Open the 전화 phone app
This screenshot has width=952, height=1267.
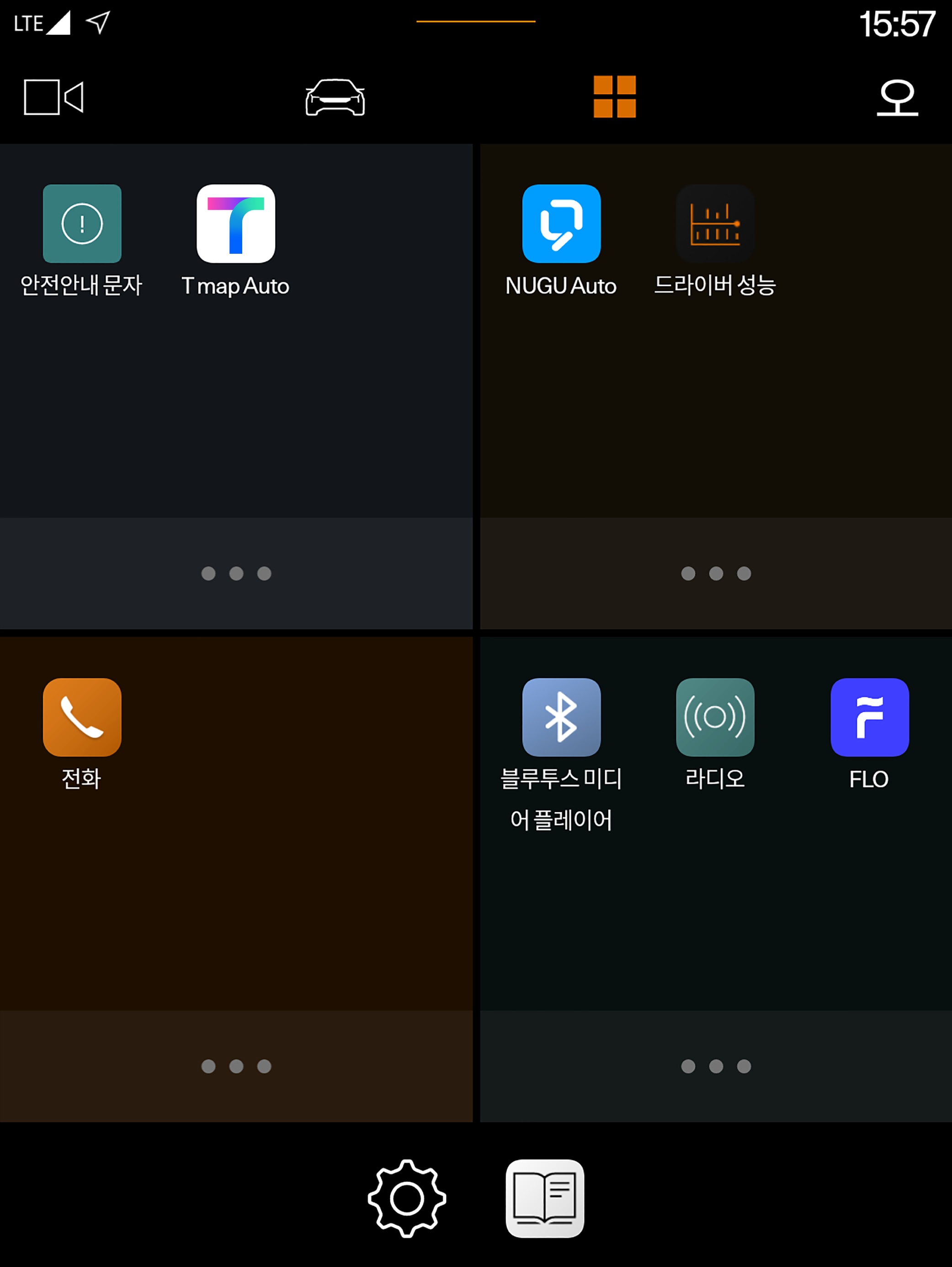click(x=82, y=717)
